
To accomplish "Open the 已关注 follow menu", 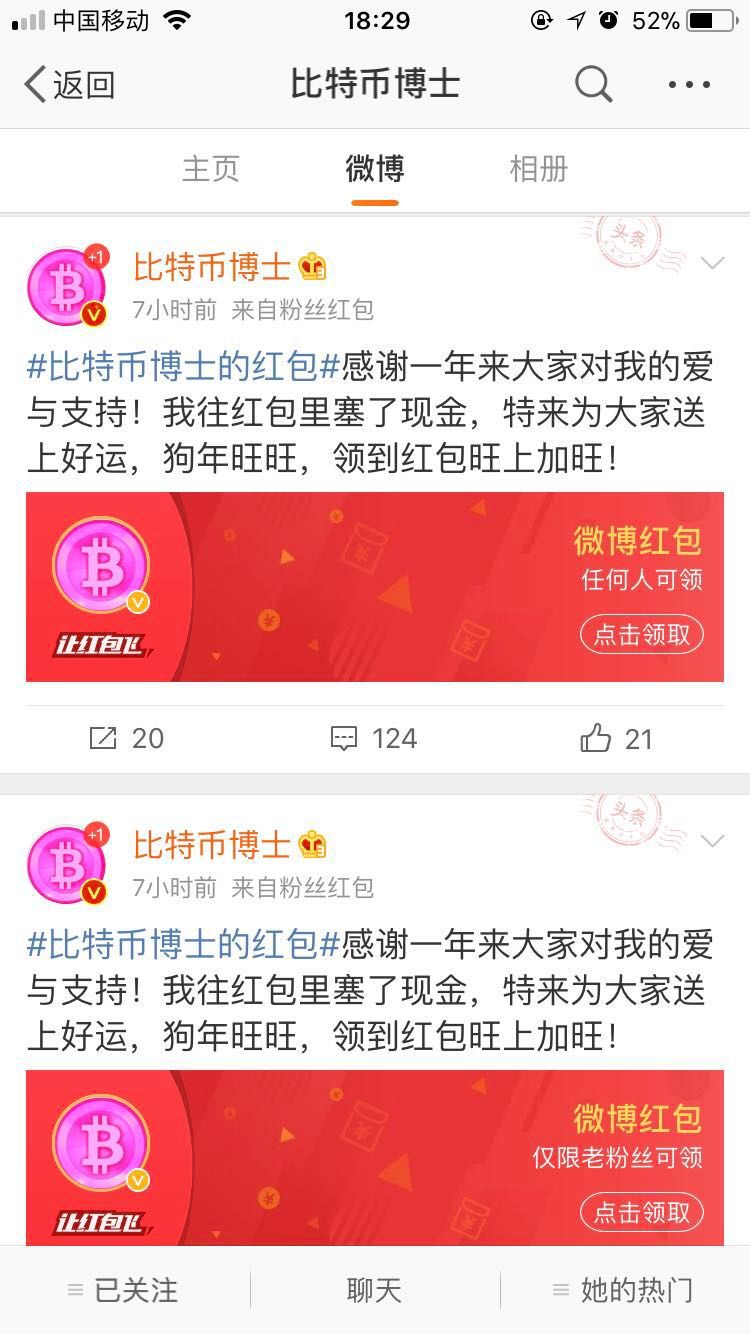I will pos(124,1290).
